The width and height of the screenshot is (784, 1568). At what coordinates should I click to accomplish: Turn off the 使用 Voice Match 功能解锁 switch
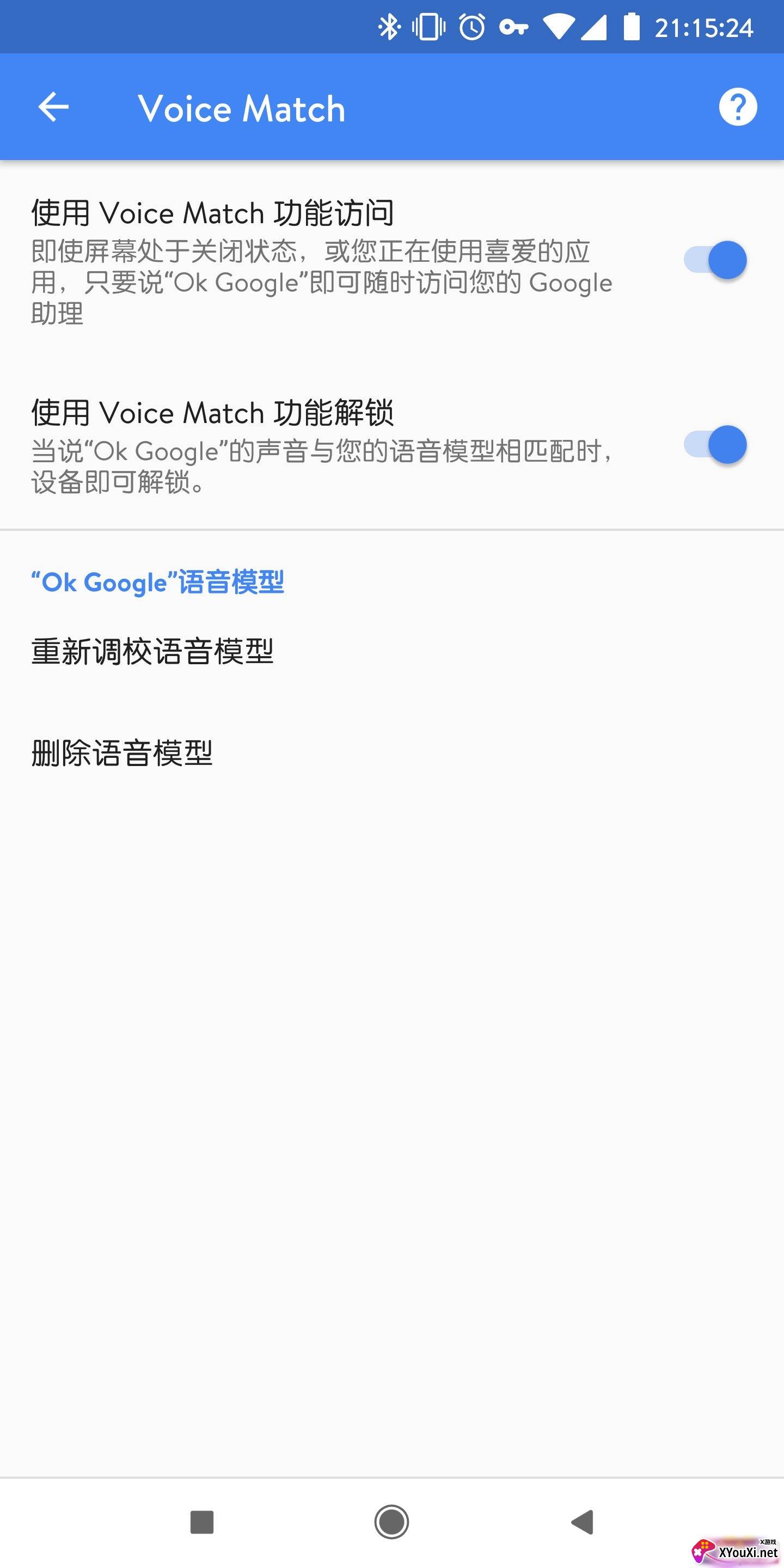(716, 445)
